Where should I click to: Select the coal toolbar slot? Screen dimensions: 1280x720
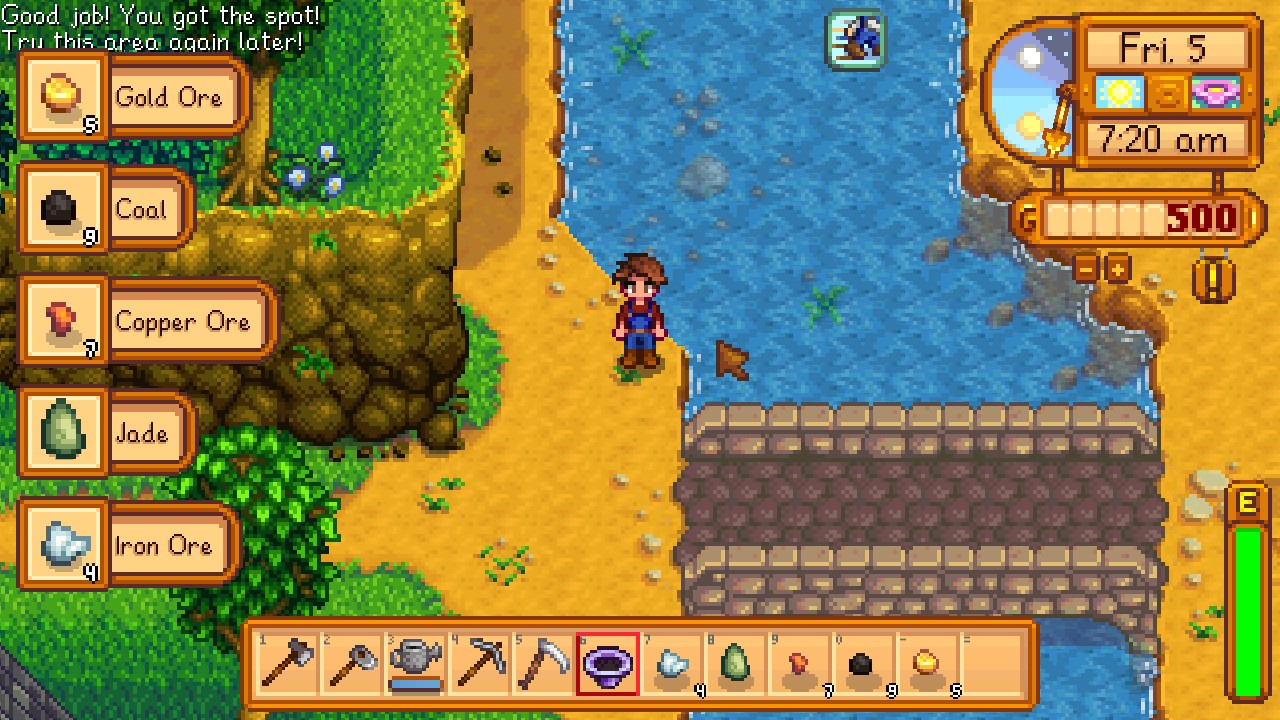pyautogui.click(x=863, y=663)
